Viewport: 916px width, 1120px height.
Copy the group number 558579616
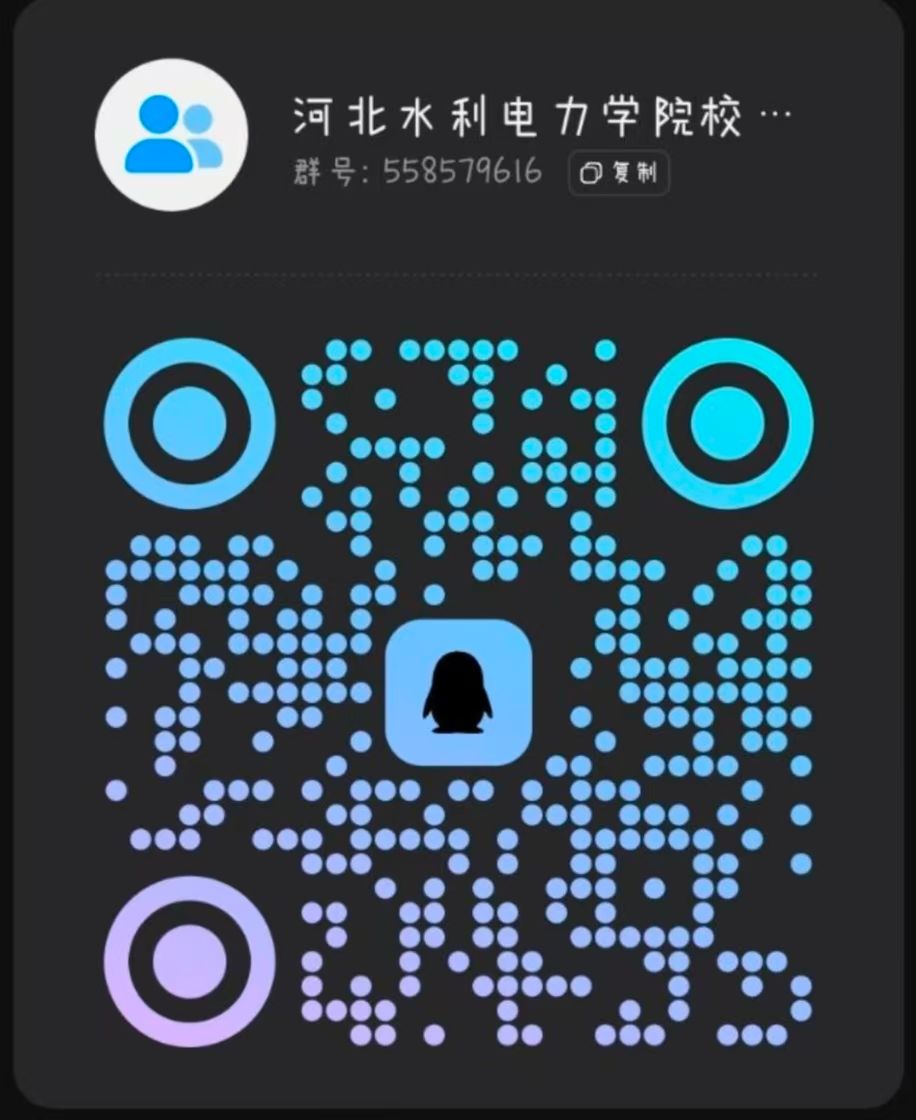619,173
